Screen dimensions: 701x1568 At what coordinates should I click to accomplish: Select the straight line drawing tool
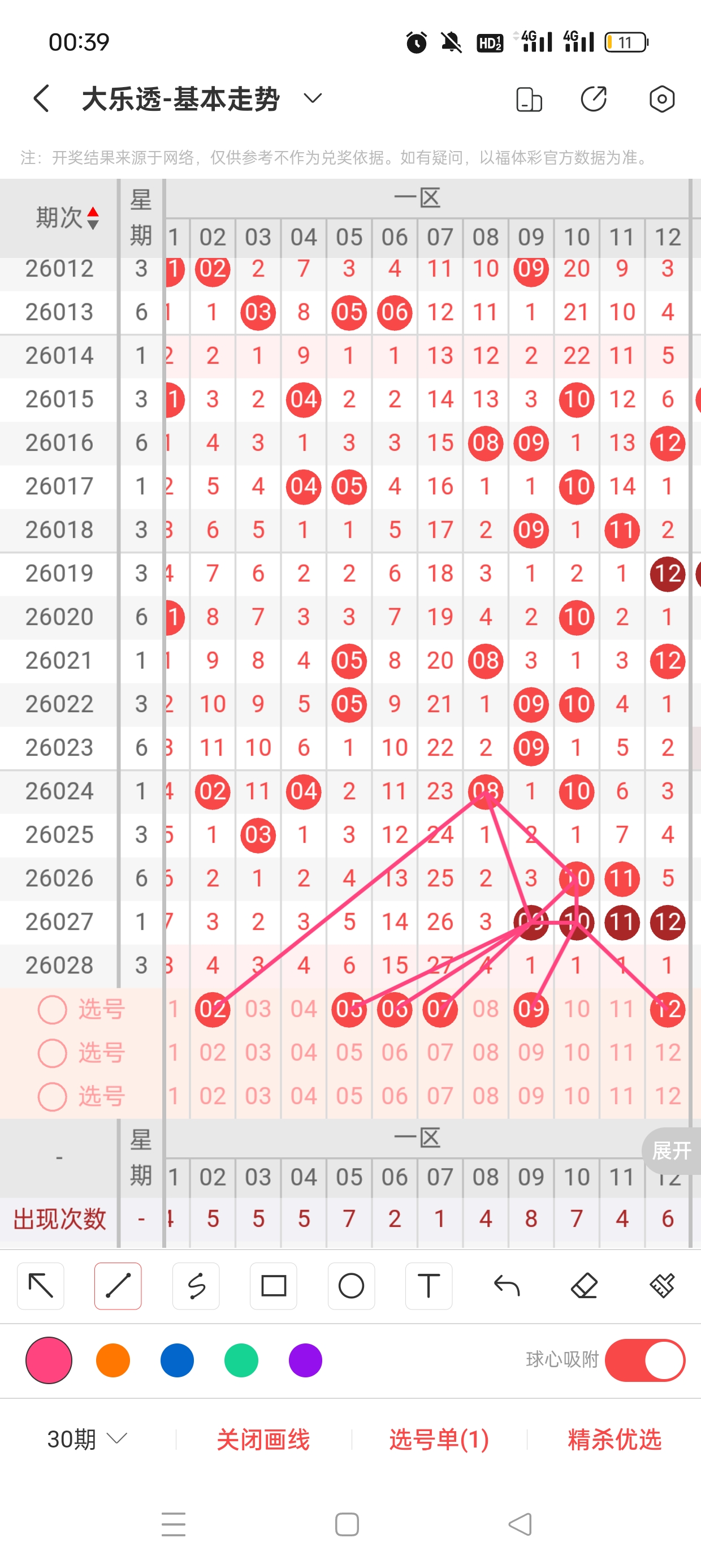point(118,1287)
